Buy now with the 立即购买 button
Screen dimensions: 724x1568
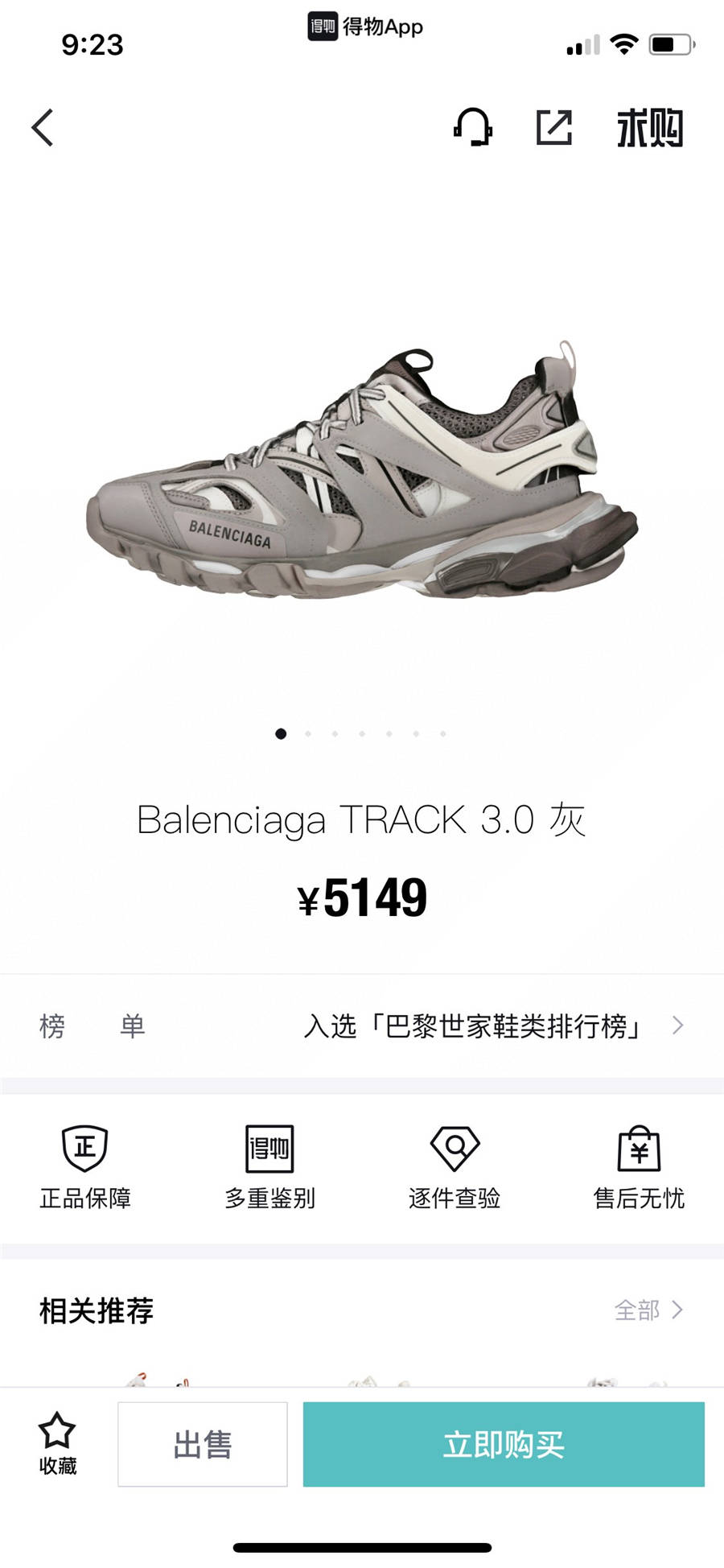(x=504, y=1444)
